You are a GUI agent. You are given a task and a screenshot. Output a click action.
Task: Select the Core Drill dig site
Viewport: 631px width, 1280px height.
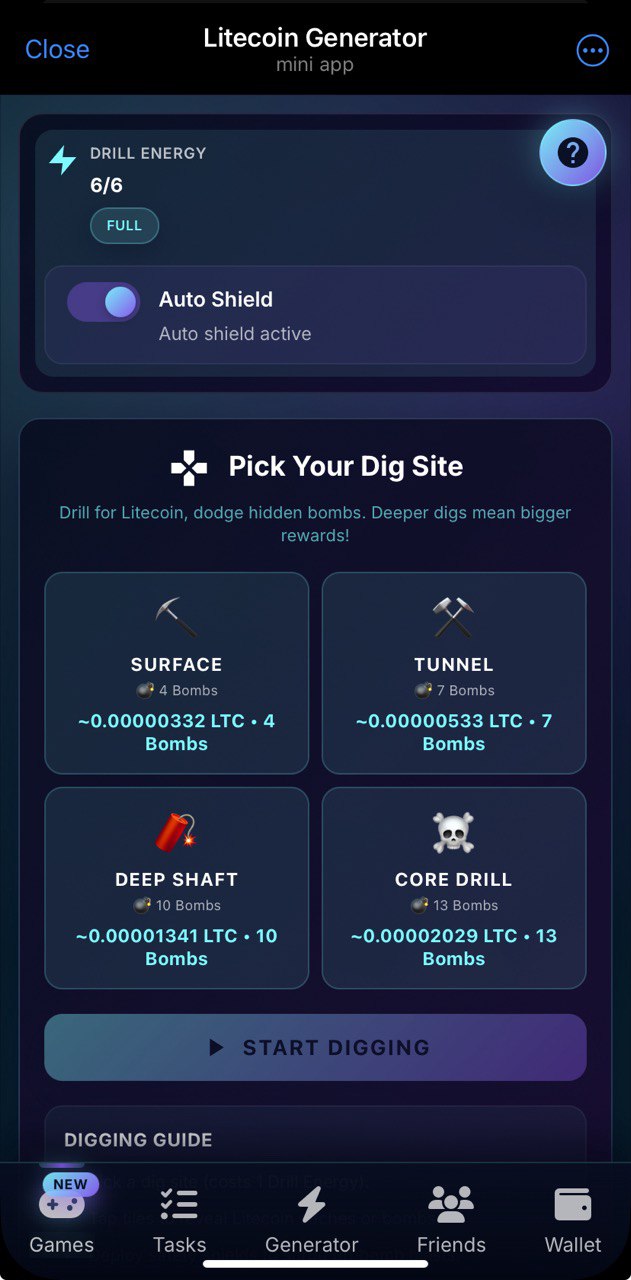pos(453,888)
